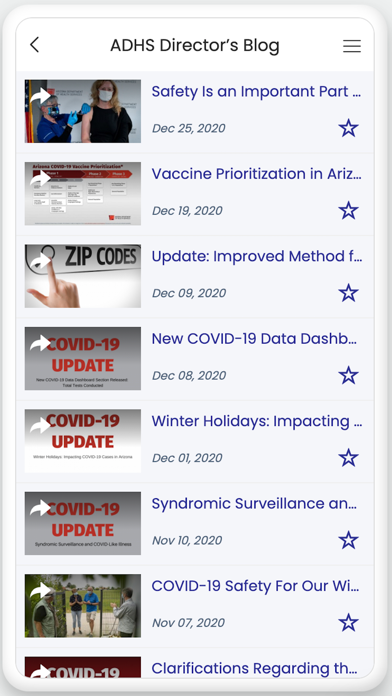This screenshot has height=696, width=392.
Task: Open the COVID-19 Safety For Our post
Action: [255, 586]
